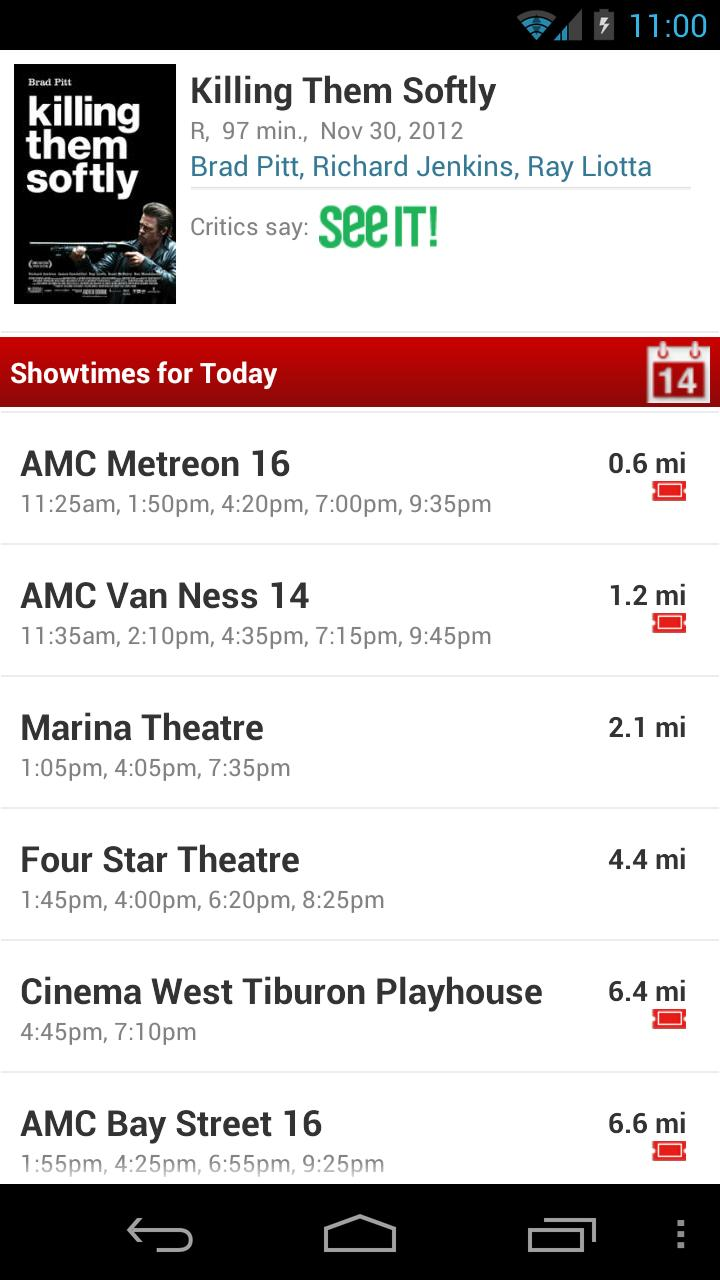Open the calendar date picker icon
This screenshot has width=720, height=1280.
[678, 373]
